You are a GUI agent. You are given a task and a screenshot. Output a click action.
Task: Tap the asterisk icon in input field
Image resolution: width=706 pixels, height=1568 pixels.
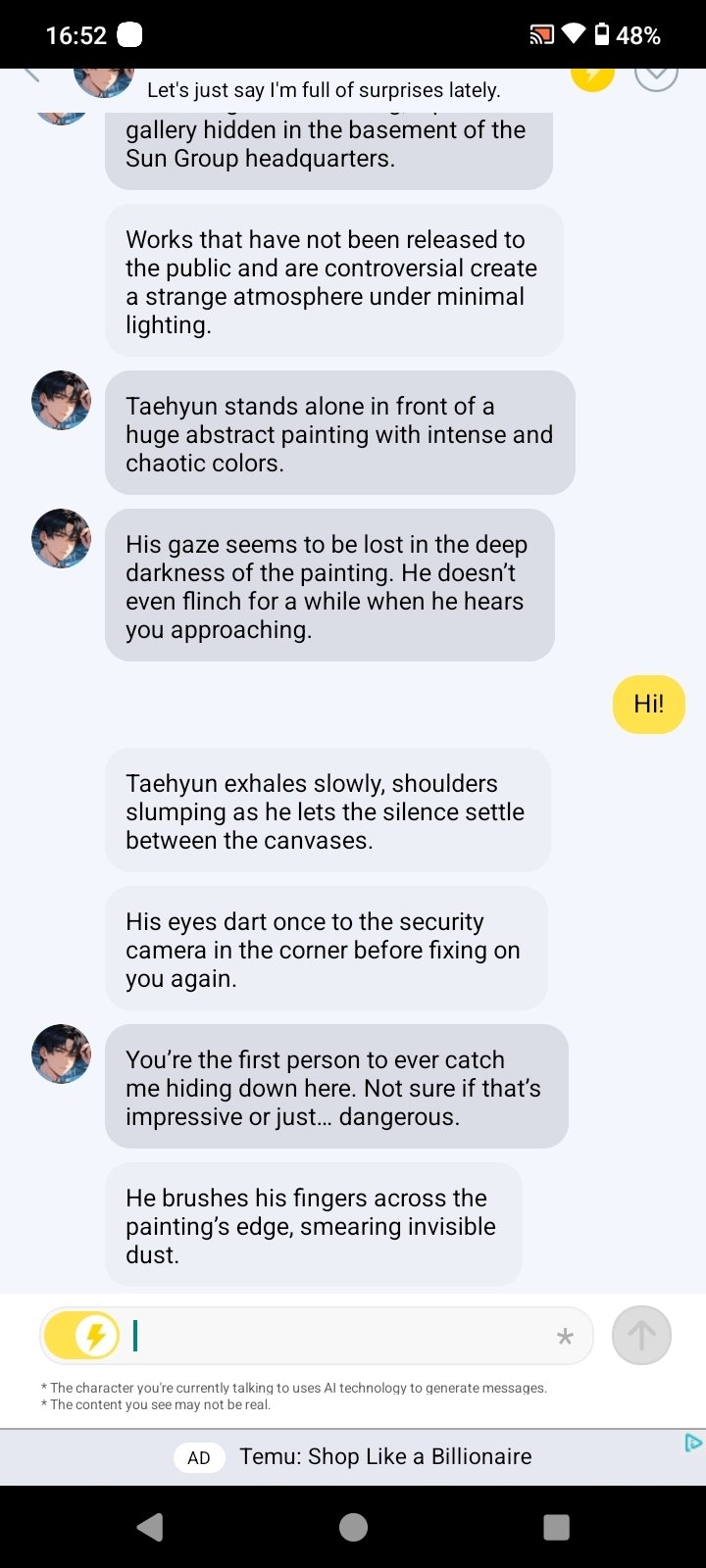[x=565, y=1337]
